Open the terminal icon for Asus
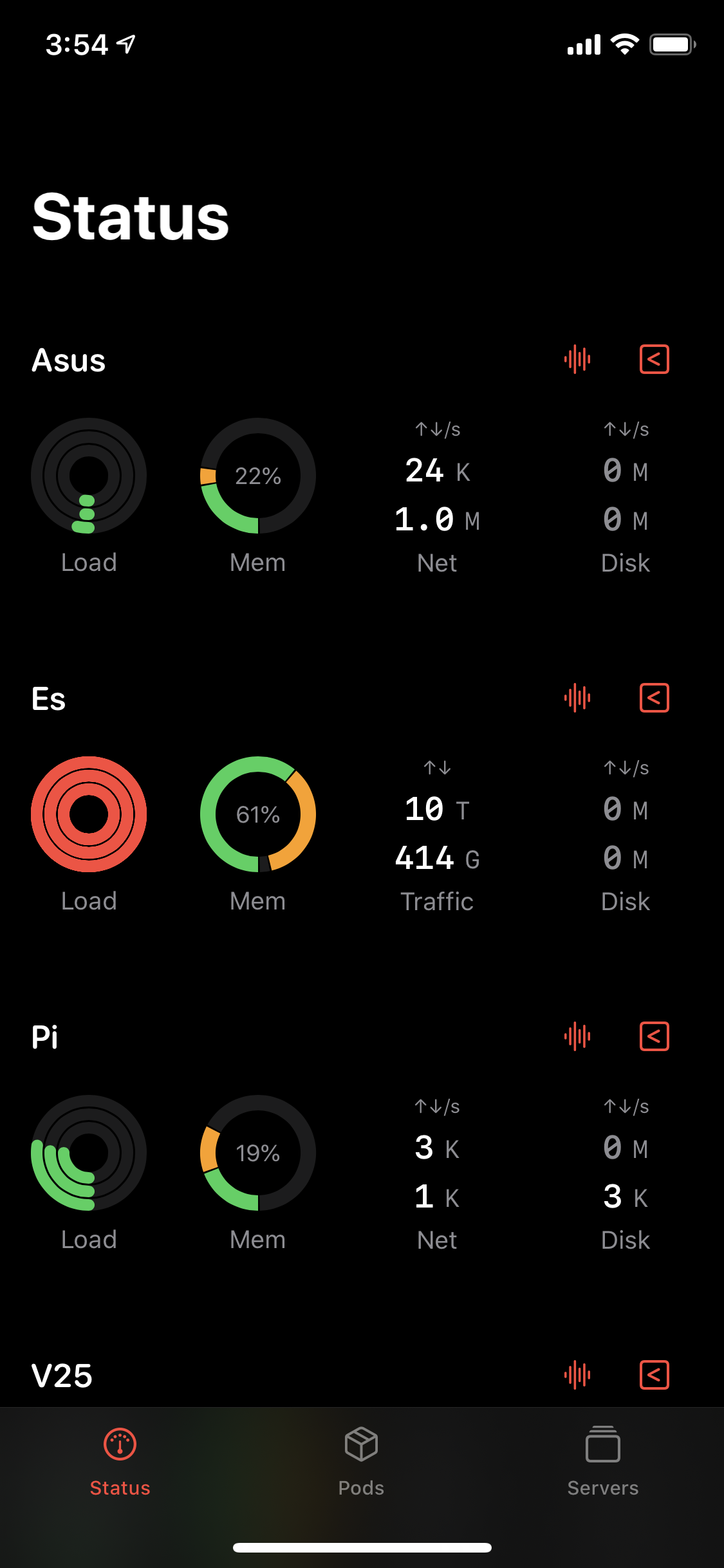Image resolution: width=724 pixels, height=1568 pixels. tap(654, 359)
